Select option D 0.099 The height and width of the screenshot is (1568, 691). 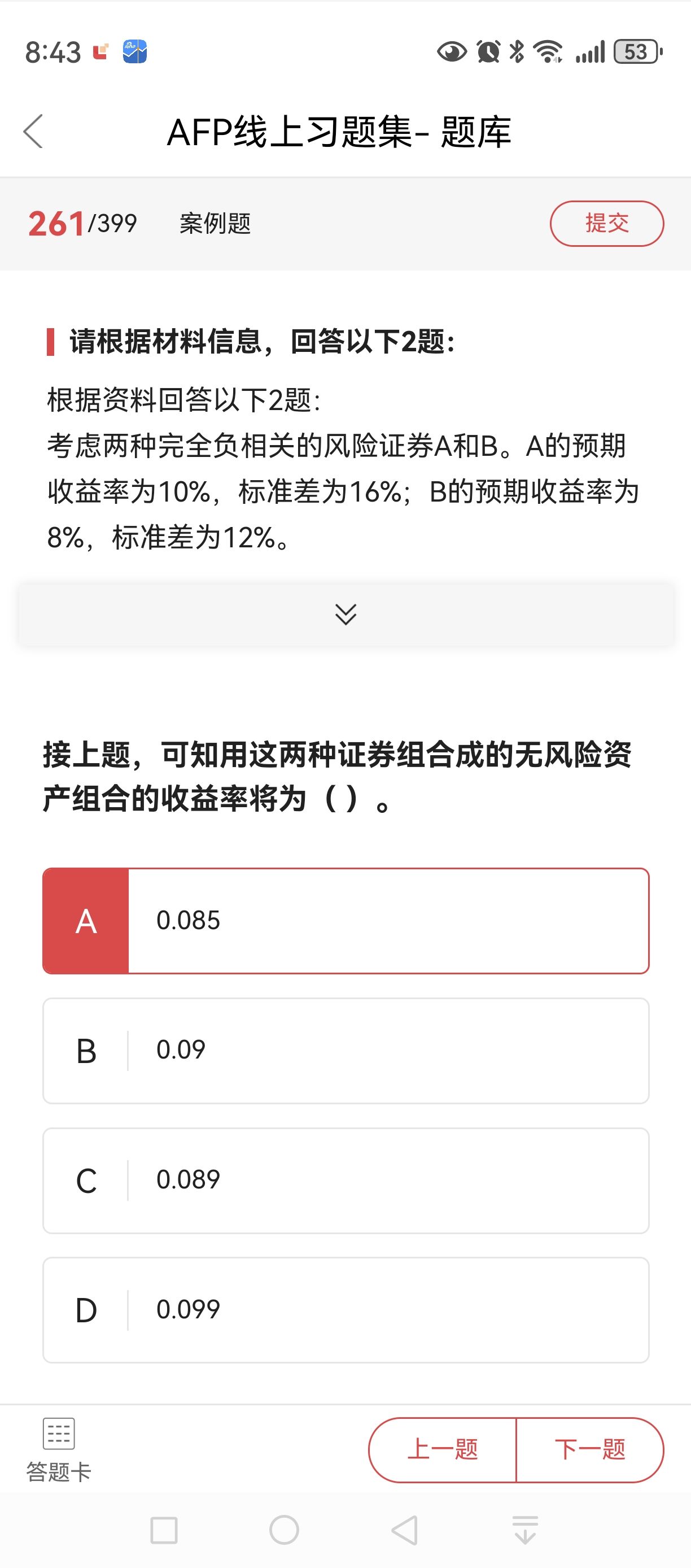345,1310
